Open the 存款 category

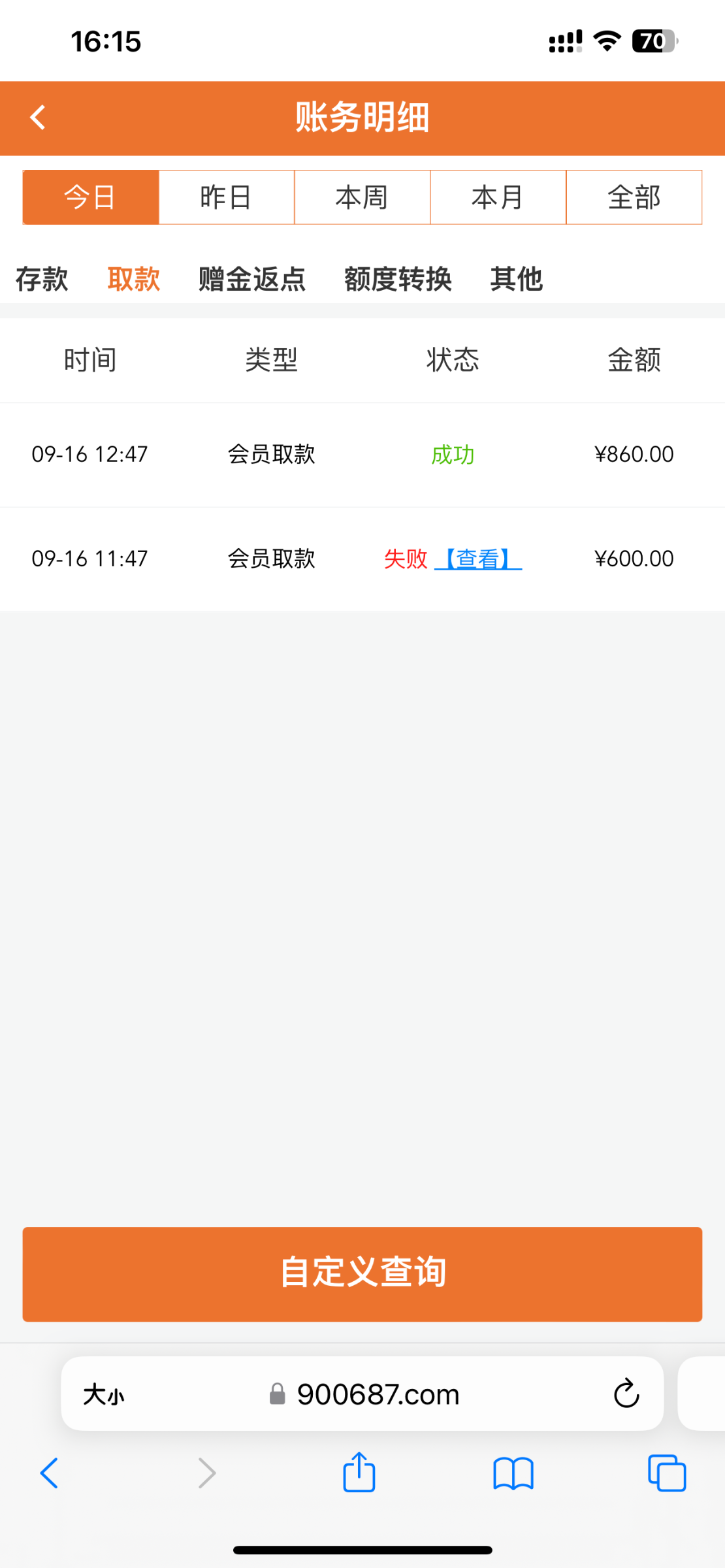tap(42, 279)
